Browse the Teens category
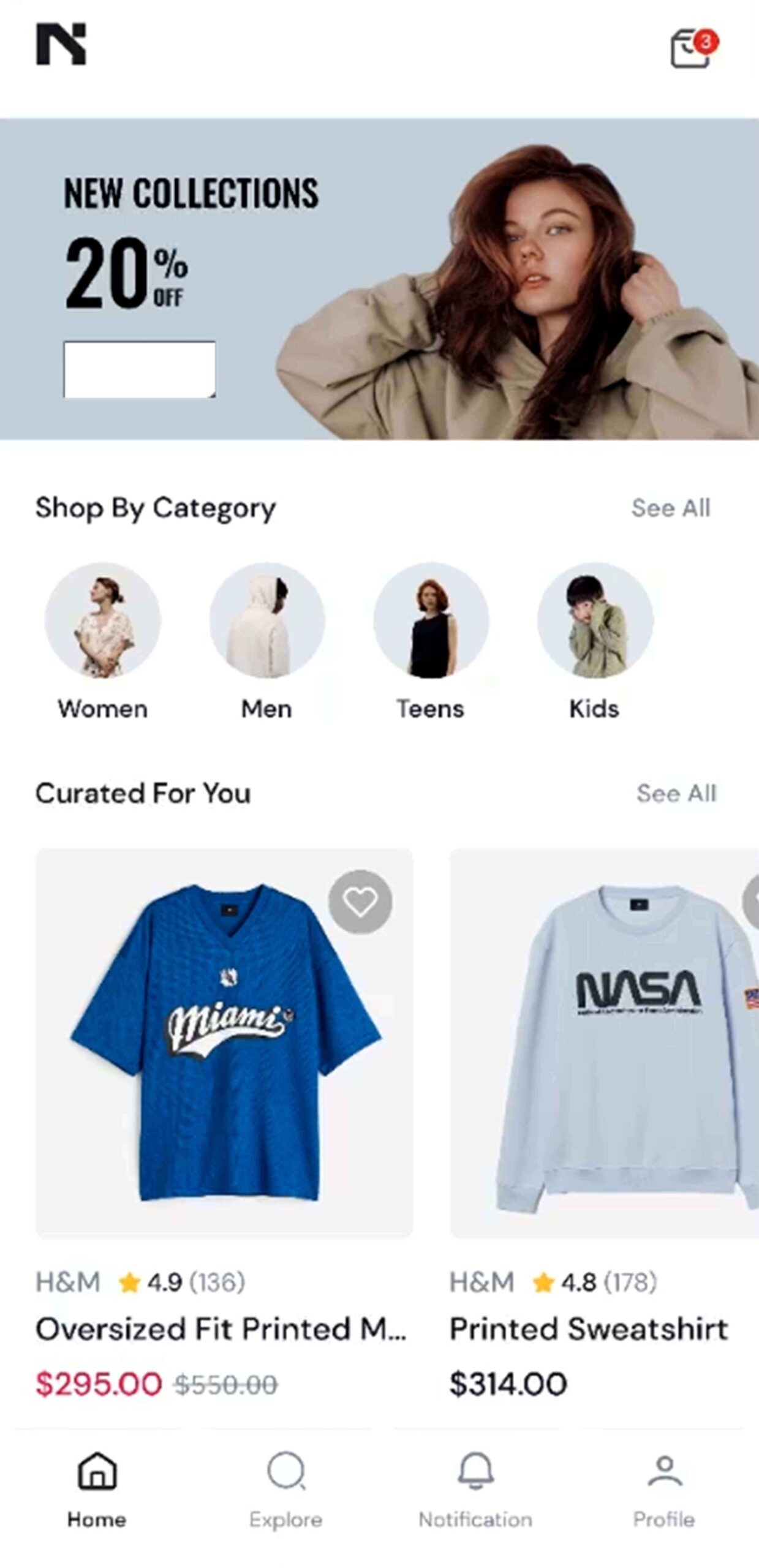The image size is (759, 1568). coord(431,620)
